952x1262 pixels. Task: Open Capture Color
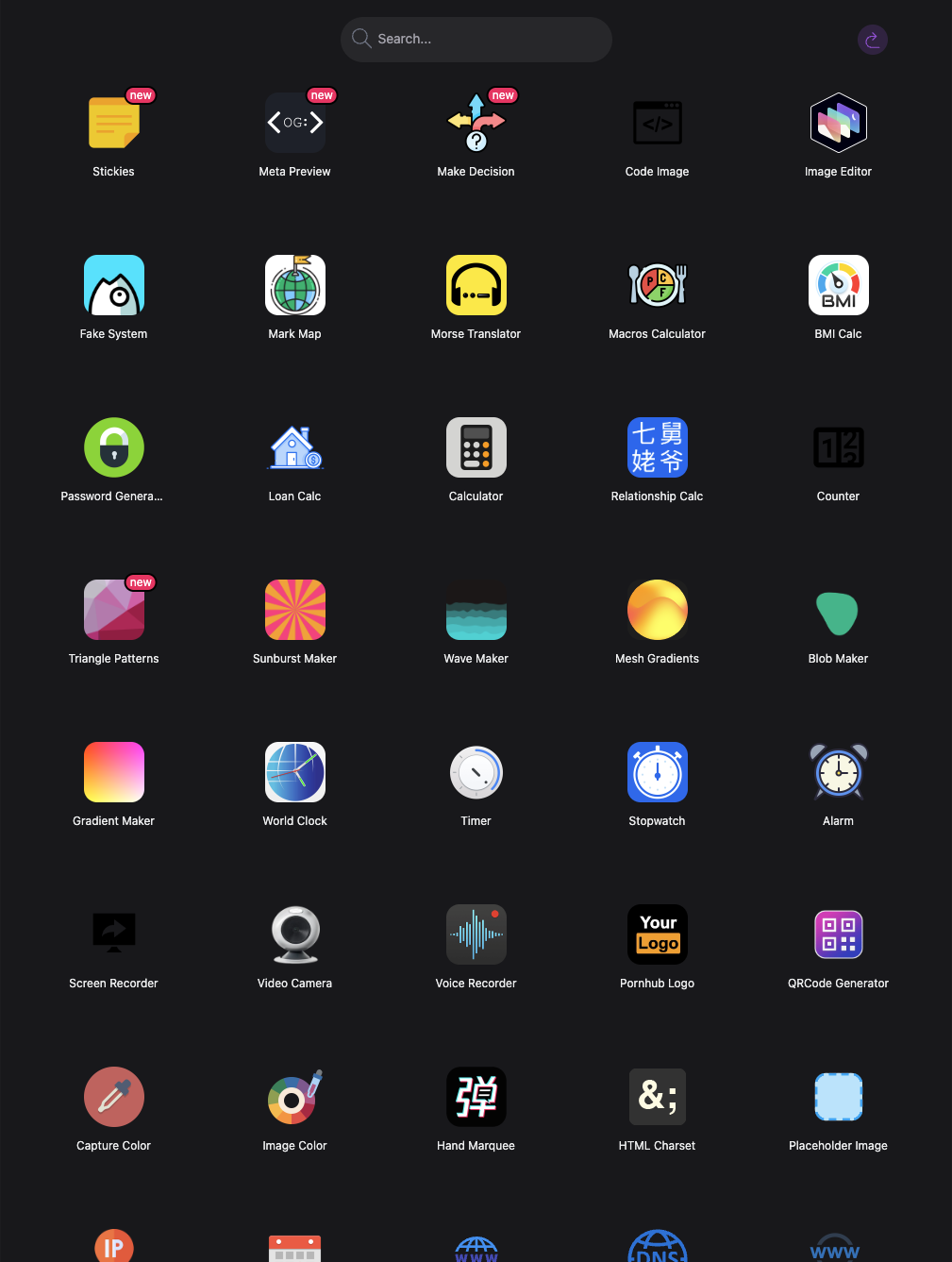pyautogui.click(x=114, y=1098)
